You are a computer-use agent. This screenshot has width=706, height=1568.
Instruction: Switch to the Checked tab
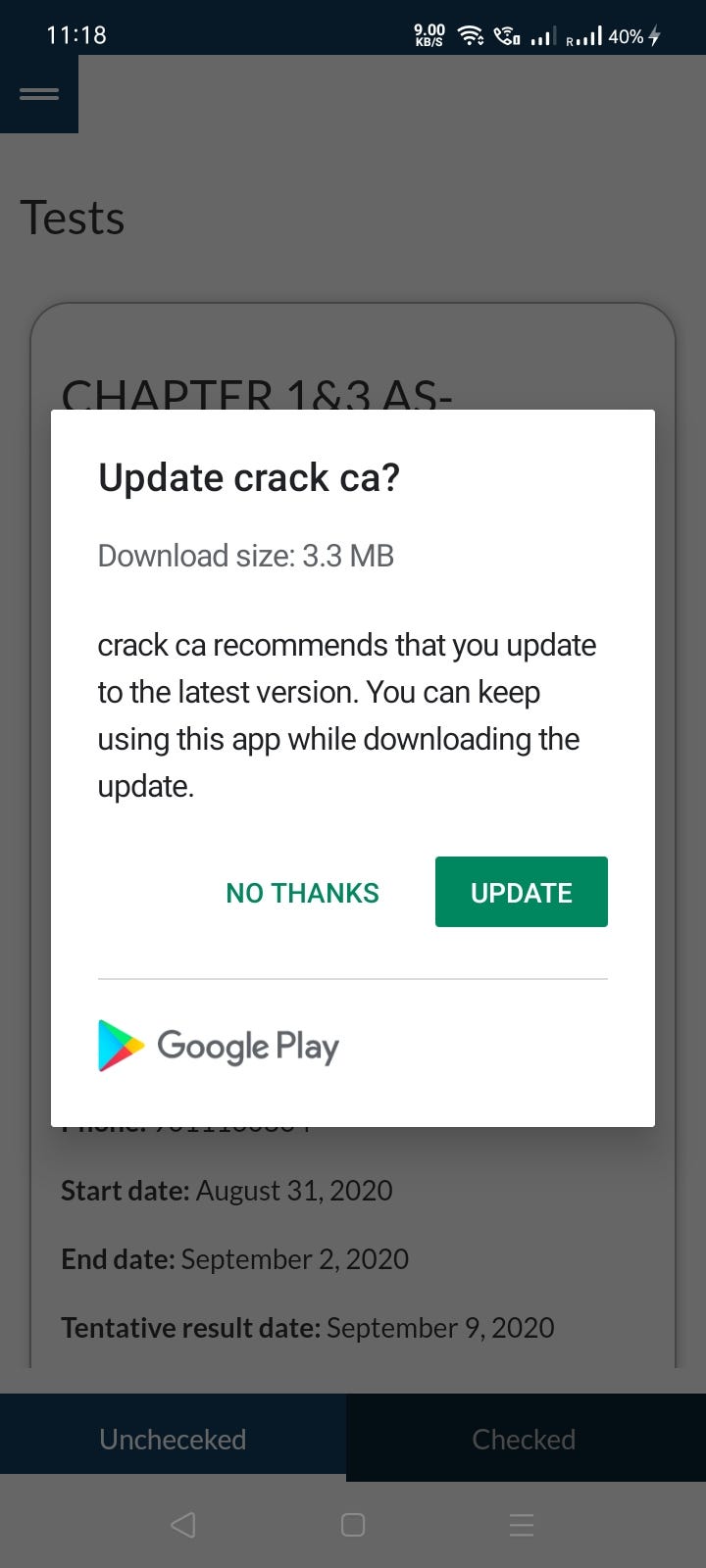[524, 1439]
